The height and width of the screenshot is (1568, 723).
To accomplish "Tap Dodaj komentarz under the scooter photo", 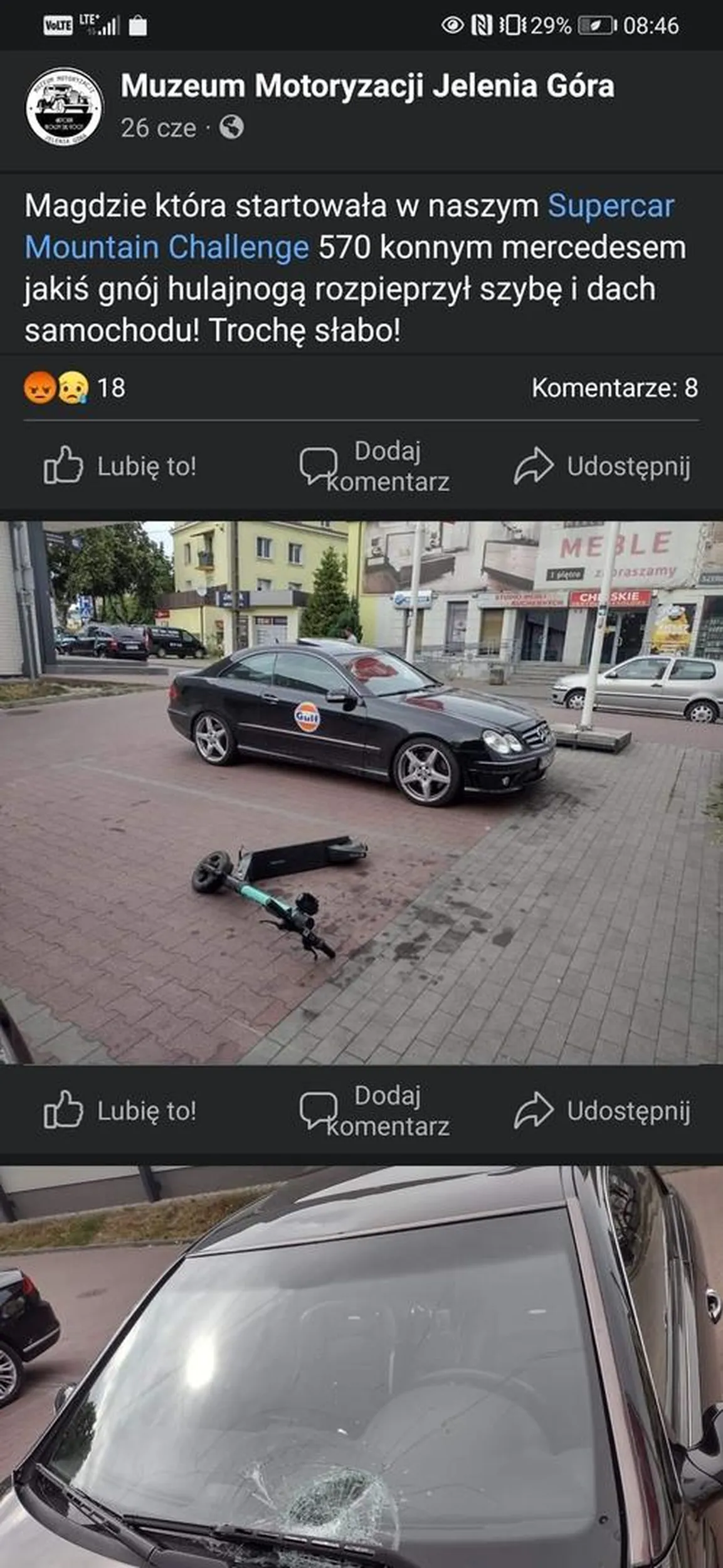I will click(x=375, y=1111).
